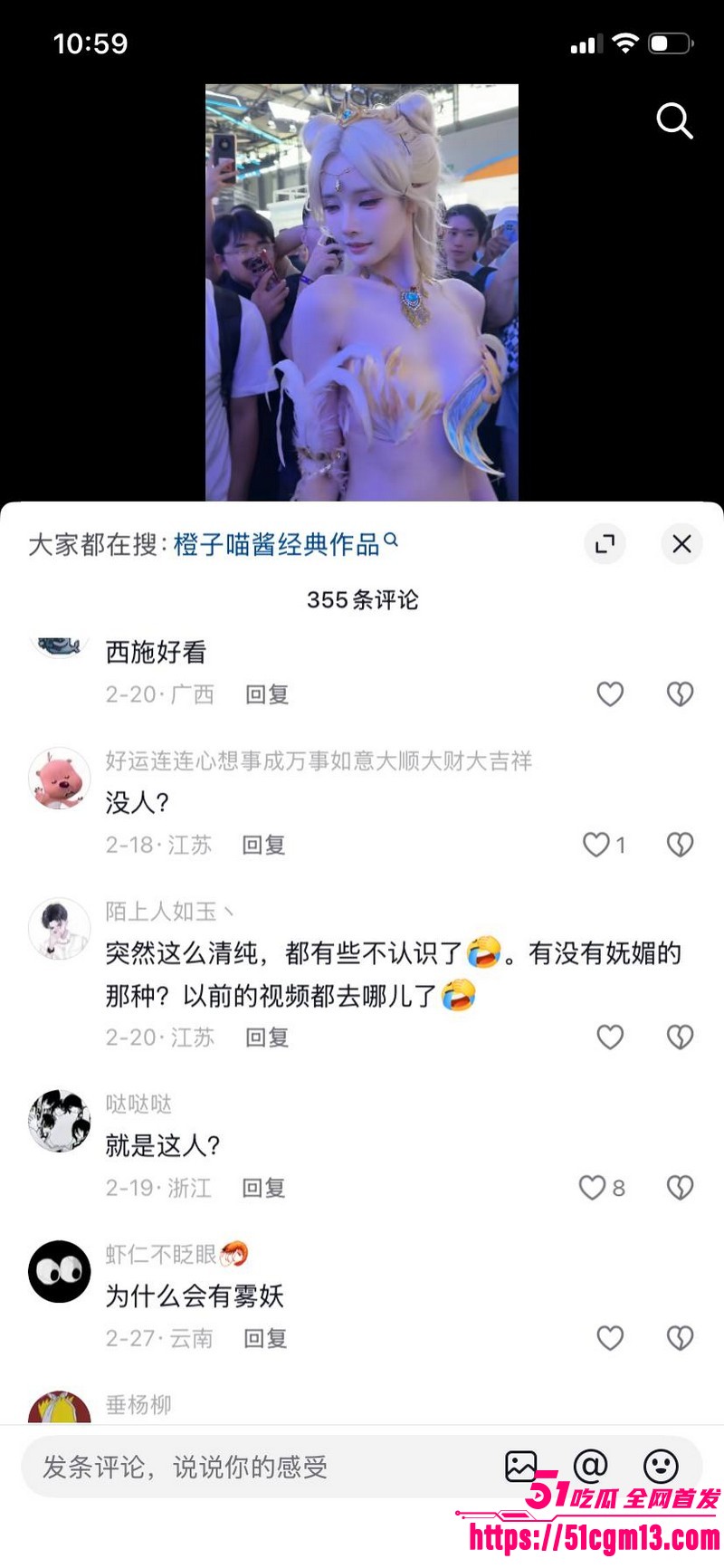Tap the expand-to-fullscreen icon near the close button
Screen dimensions: 724x1568
click(605, 544)
